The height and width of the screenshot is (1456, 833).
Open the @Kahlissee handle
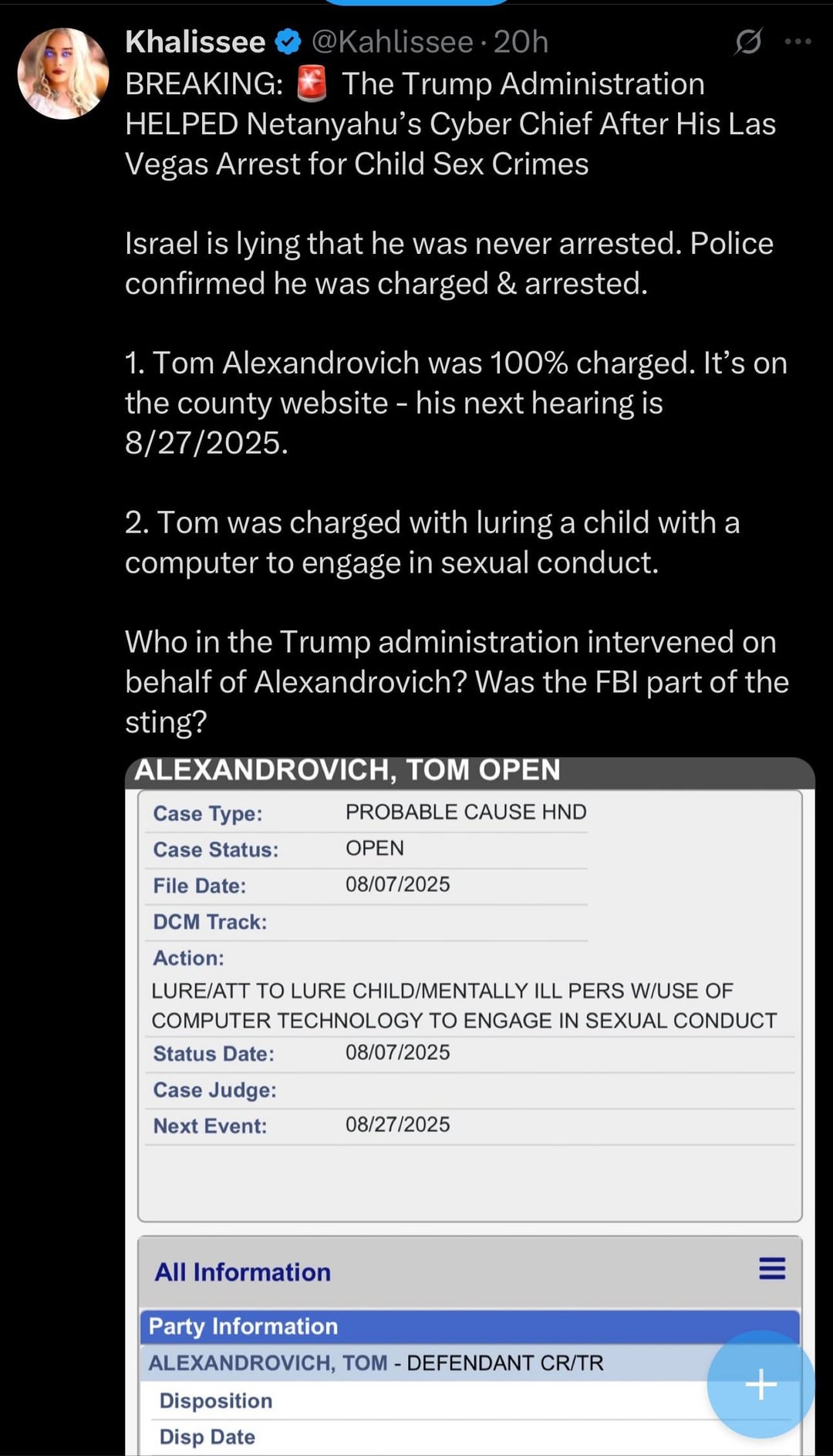(392, 42)
